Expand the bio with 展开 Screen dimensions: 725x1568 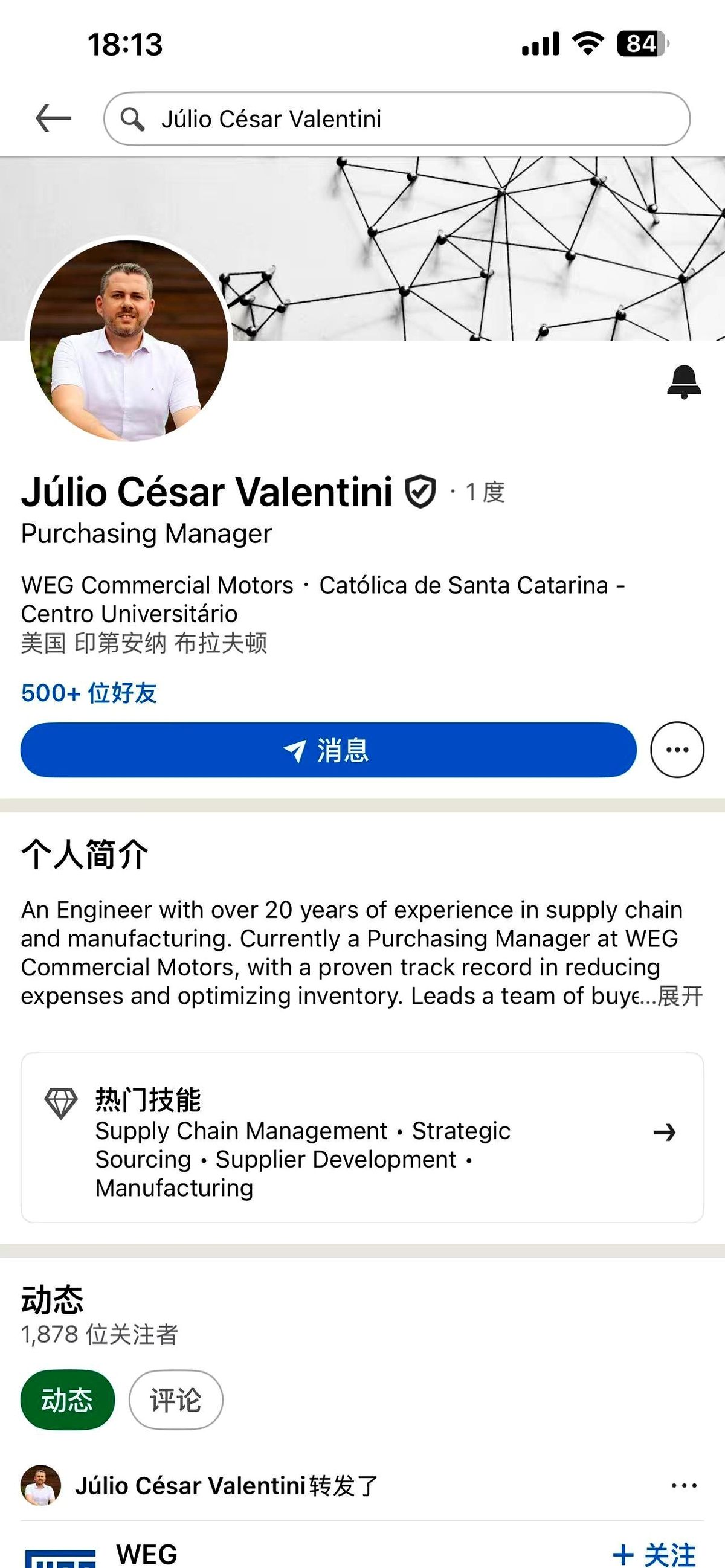pos(680,997)
